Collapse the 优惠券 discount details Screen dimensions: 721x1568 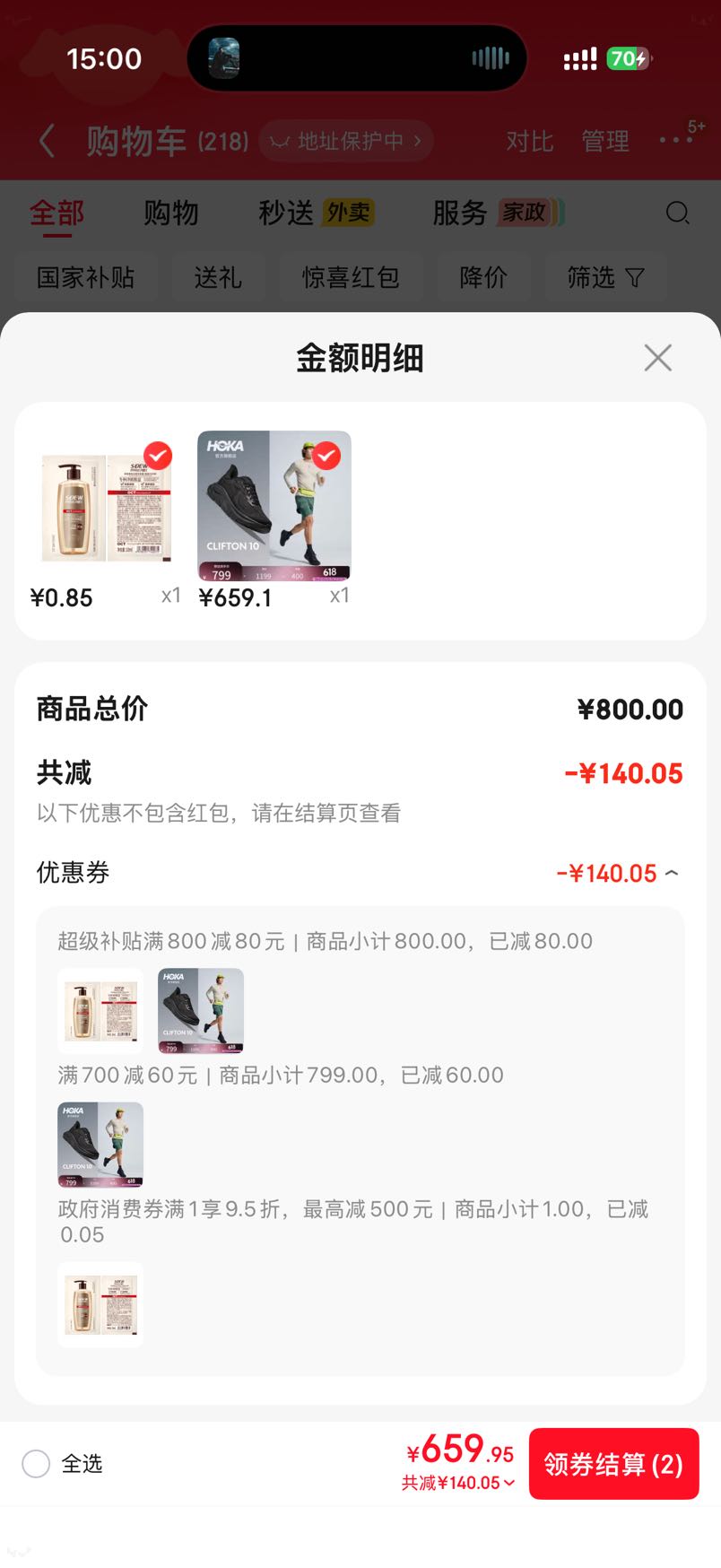[x=672, y=873]
